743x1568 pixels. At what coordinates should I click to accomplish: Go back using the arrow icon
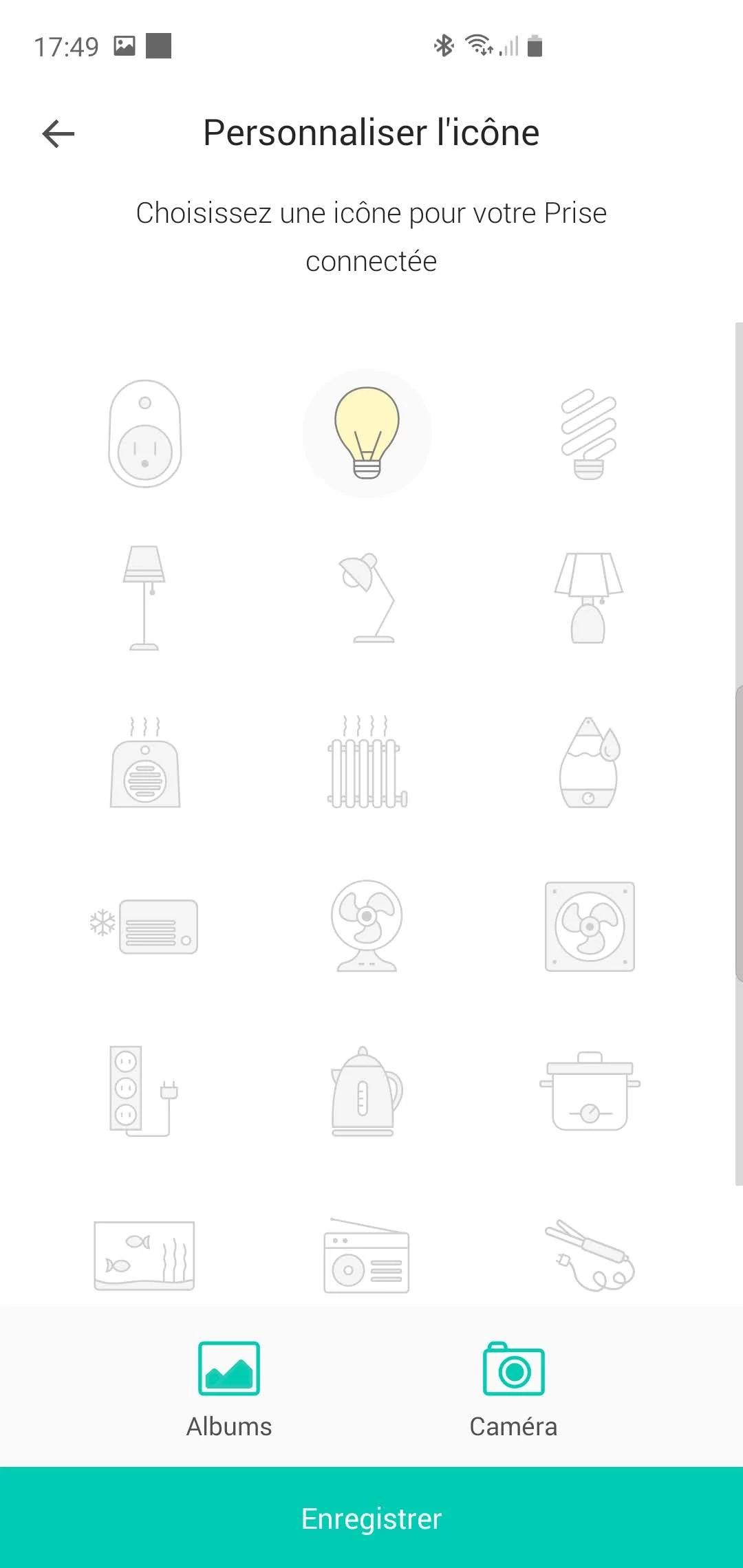[x=58, y=133]
